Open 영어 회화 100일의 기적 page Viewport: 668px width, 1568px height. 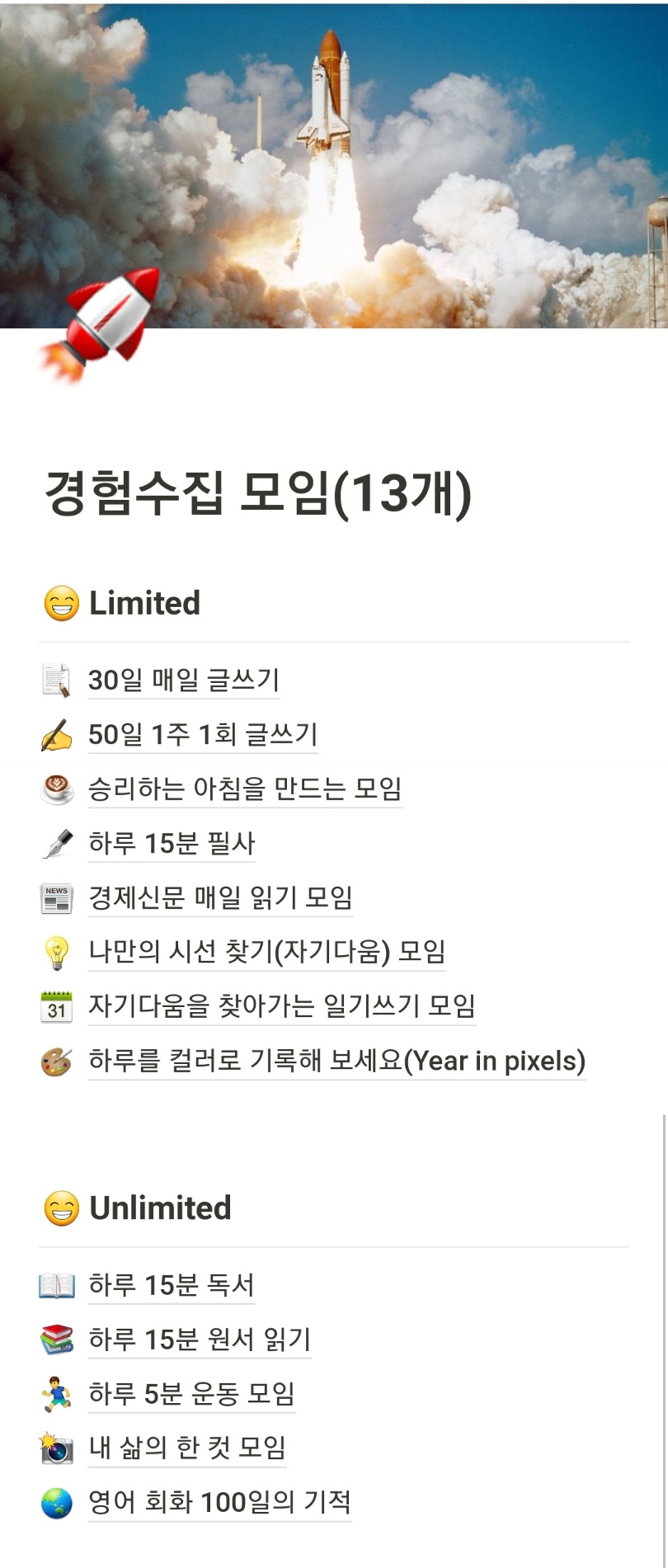(x=219, y=1504)
